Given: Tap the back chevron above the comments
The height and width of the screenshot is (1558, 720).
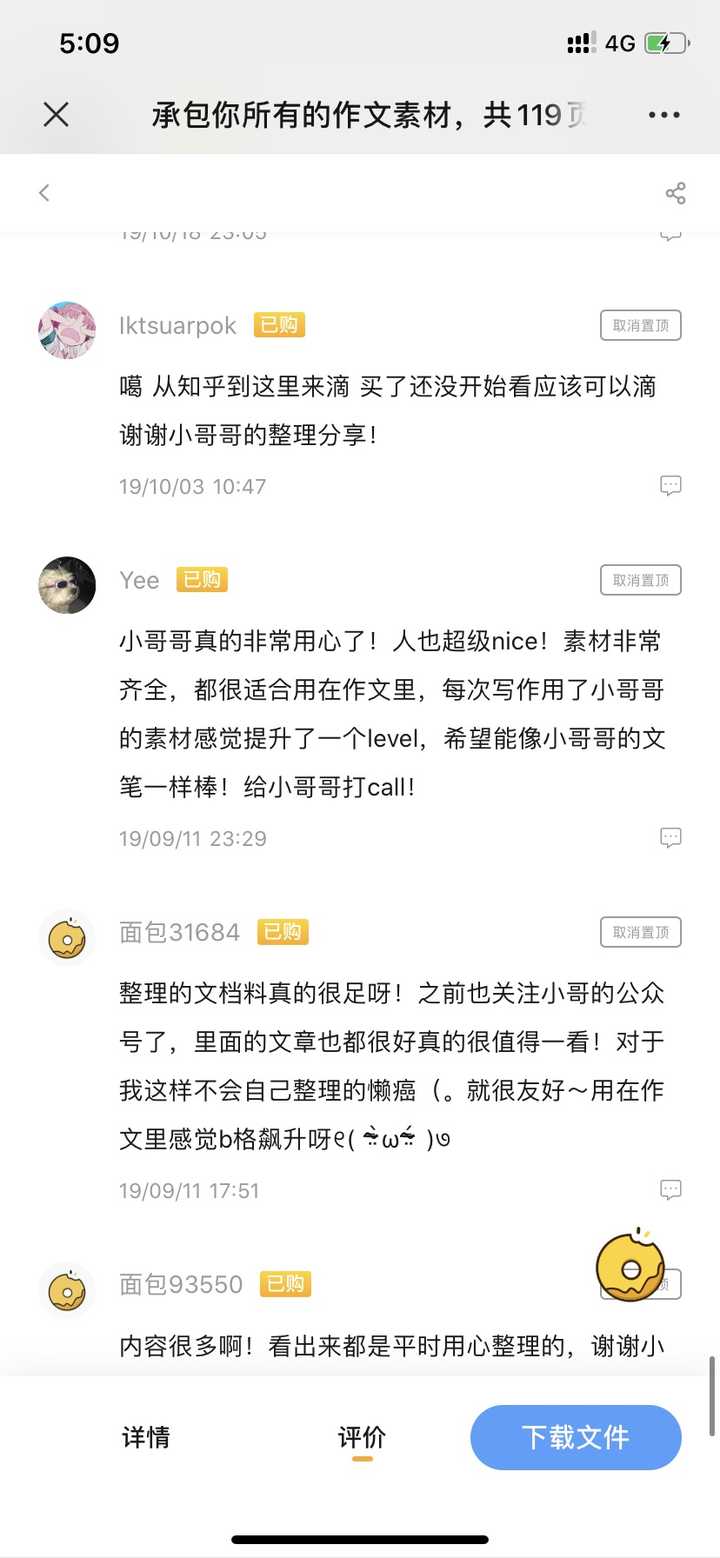Looking at the screenshot, I should pyautogui.click(x=44, y=193).
